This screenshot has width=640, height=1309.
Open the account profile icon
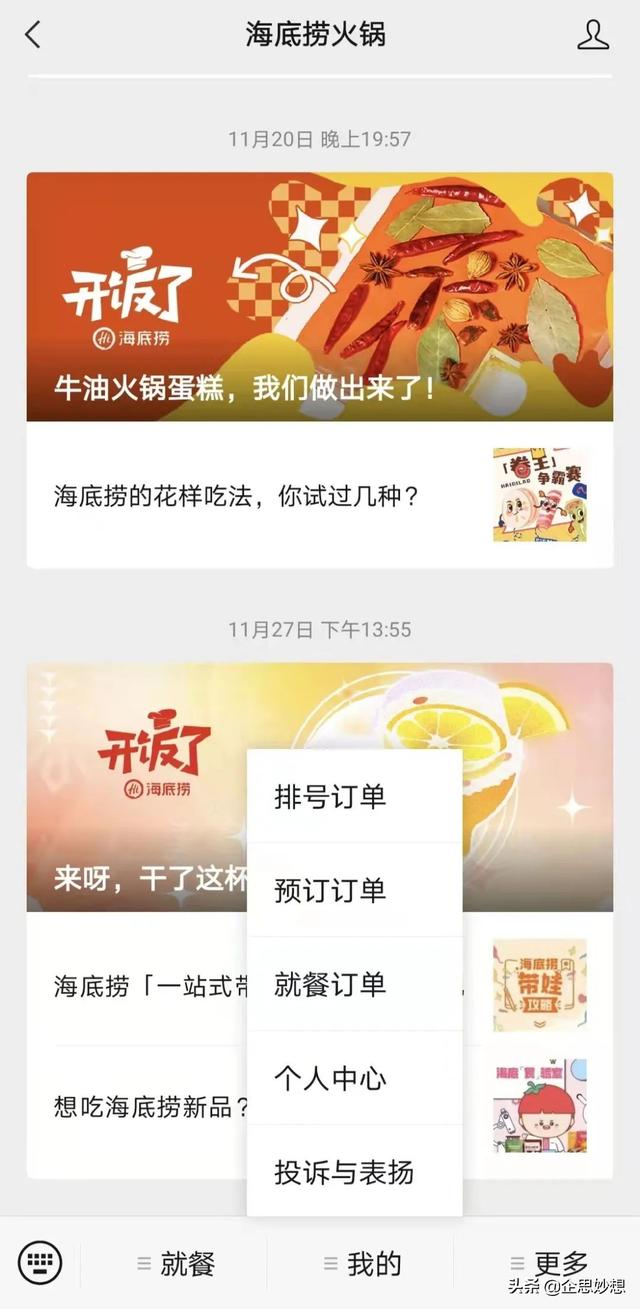(x=593, y=35)
